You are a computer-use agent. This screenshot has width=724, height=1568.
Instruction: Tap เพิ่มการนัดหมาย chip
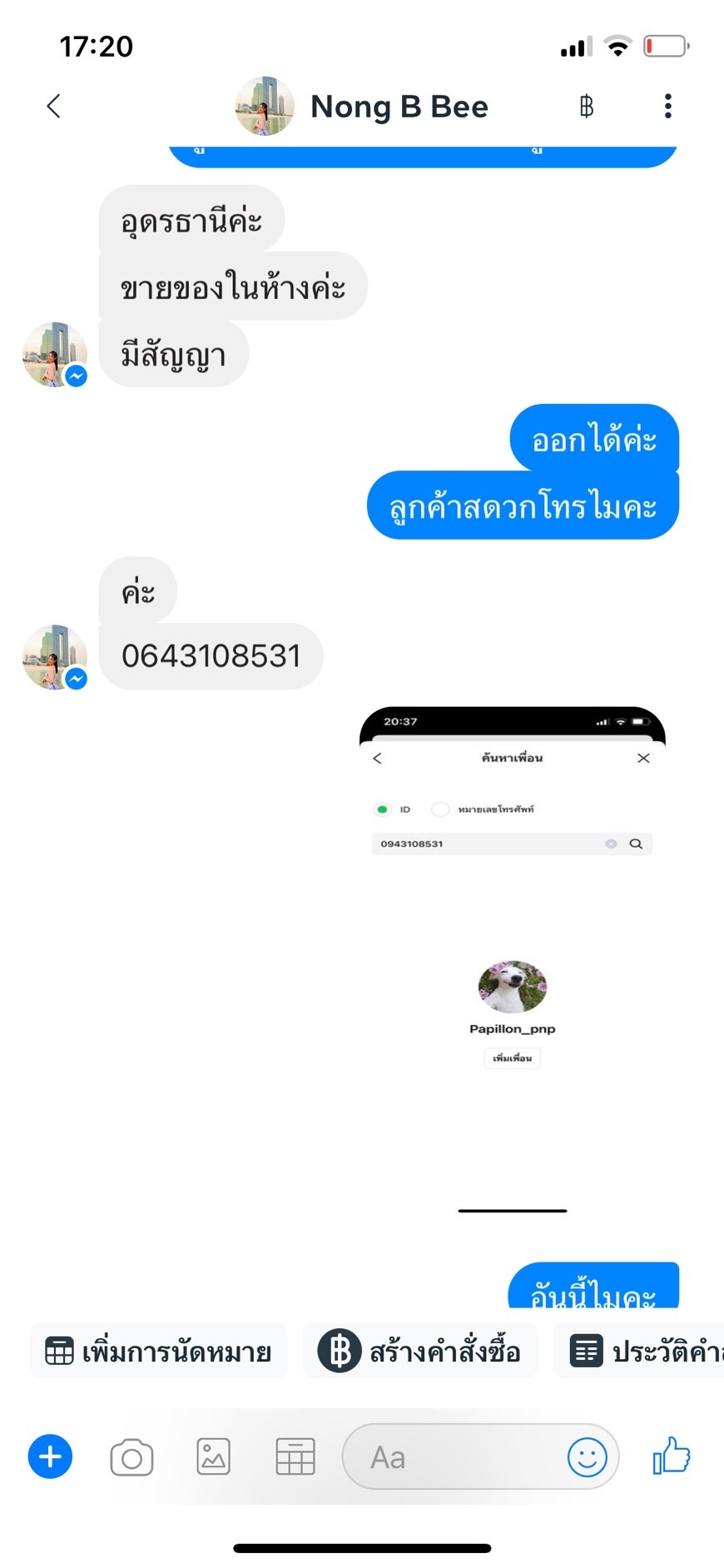click(x=159, y=1351)
